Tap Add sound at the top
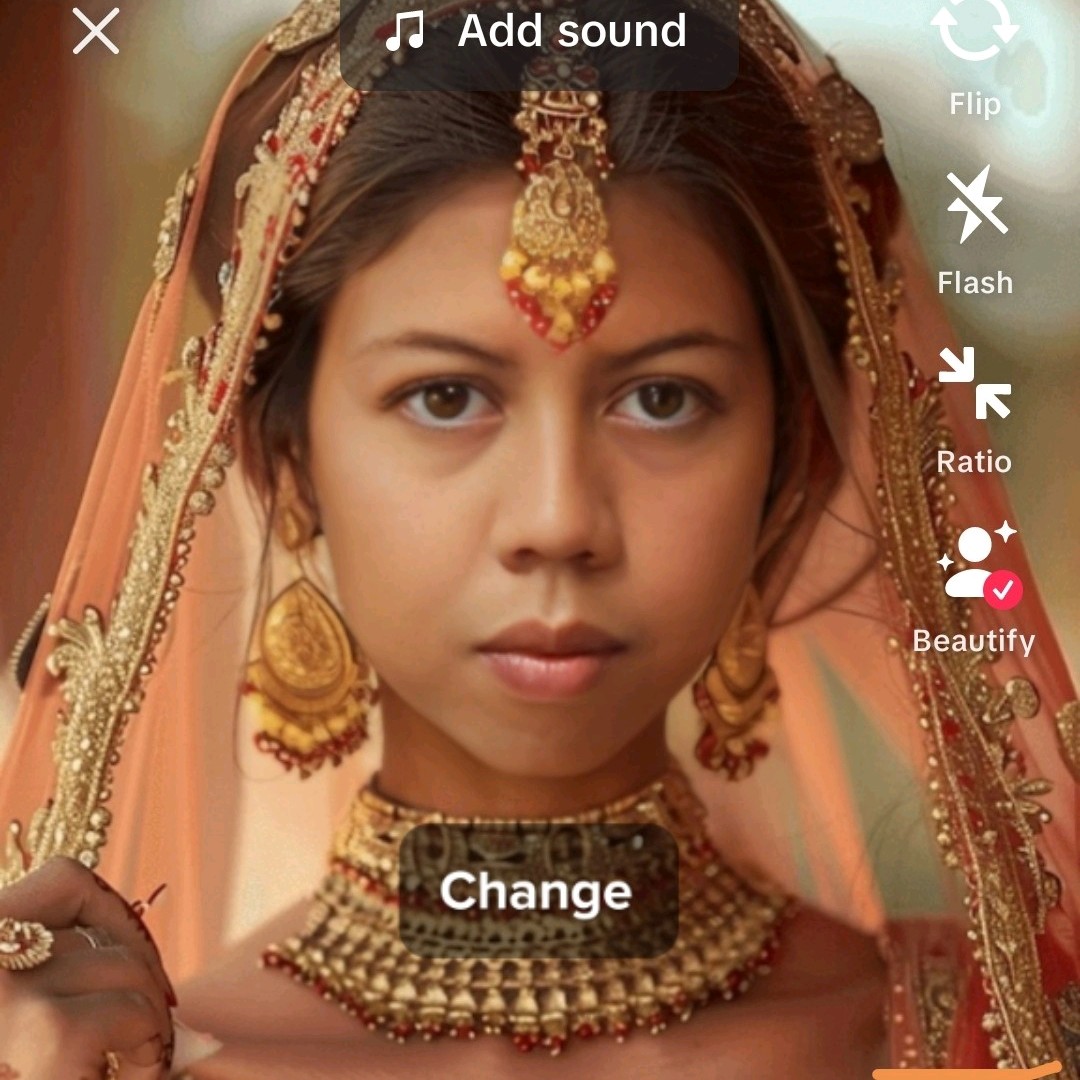This screenshot has width=1080, height=1080. [539, 32]
